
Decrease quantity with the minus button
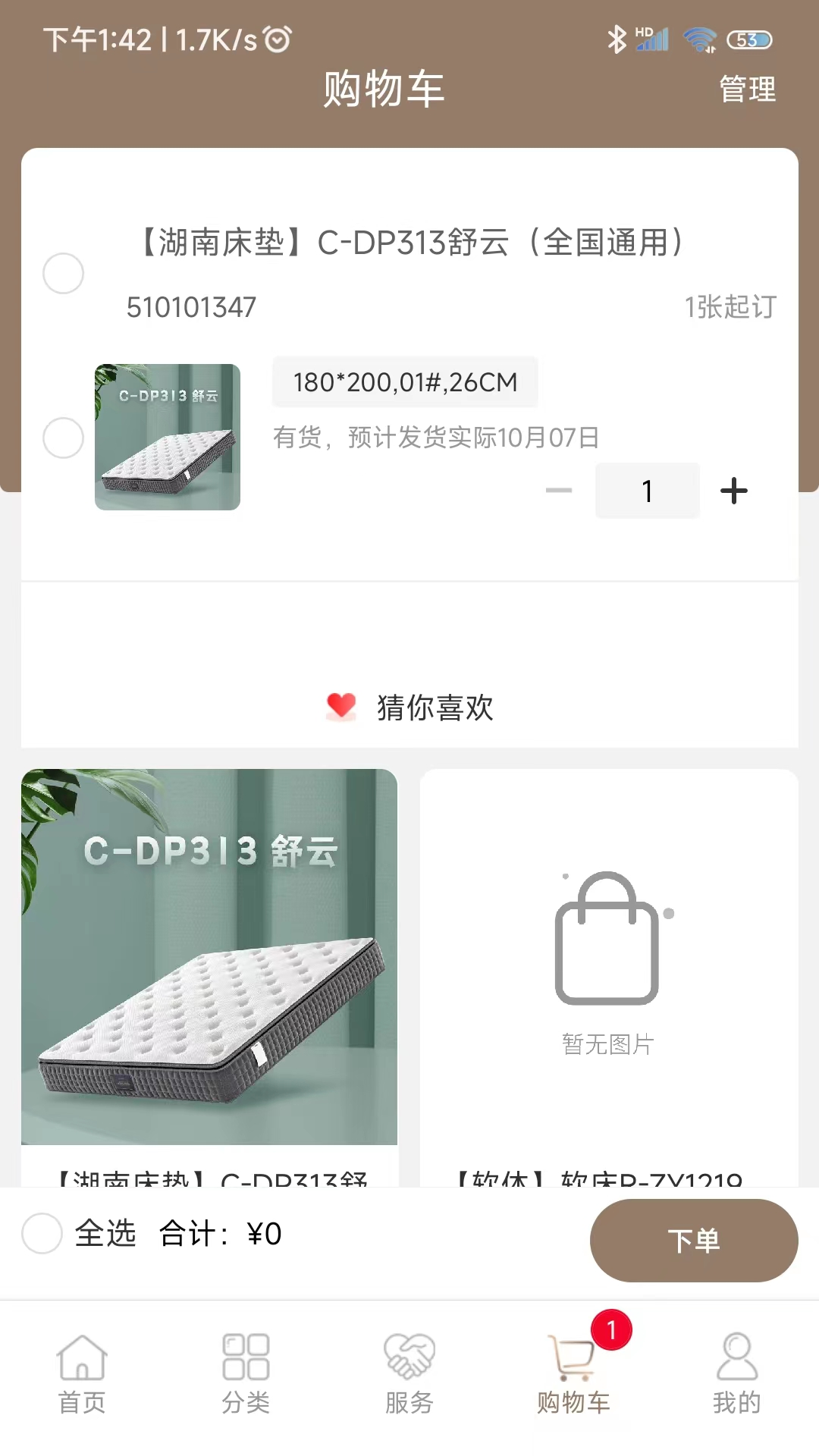(559, 491)
